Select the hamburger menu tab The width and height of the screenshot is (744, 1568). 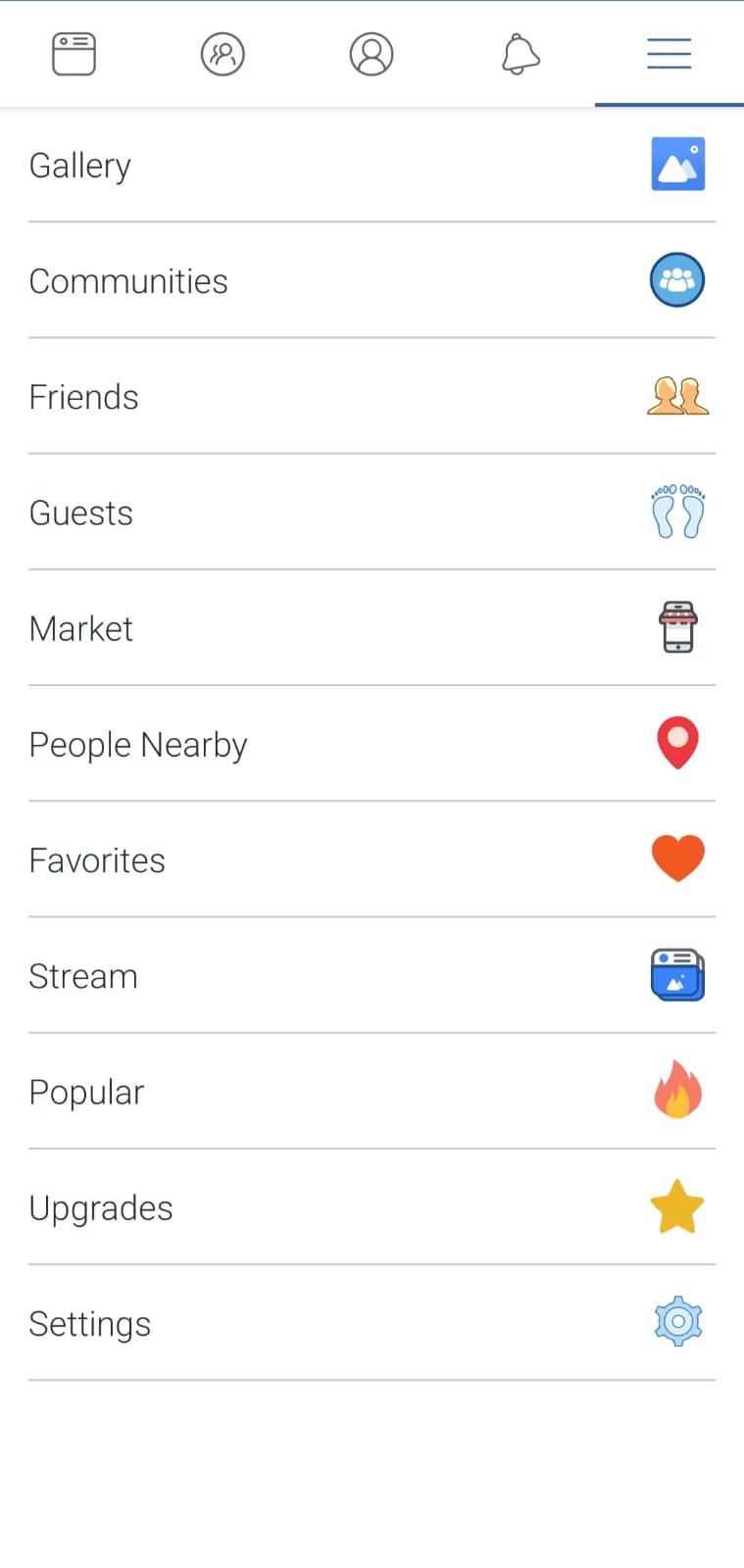click(670, 54)
